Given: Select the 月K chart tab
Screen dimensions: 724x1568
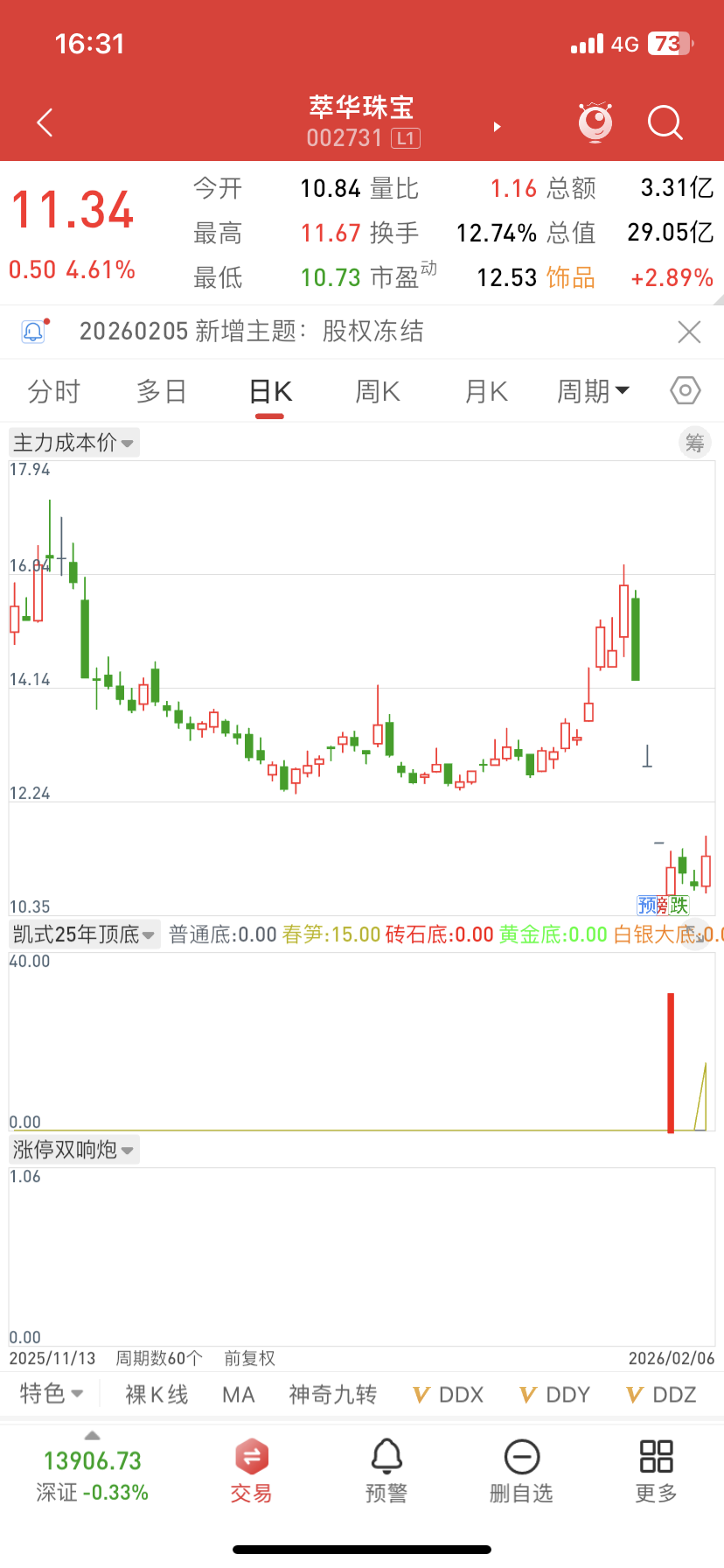Looking at the screenshot, I should click(x=486, y=391).
